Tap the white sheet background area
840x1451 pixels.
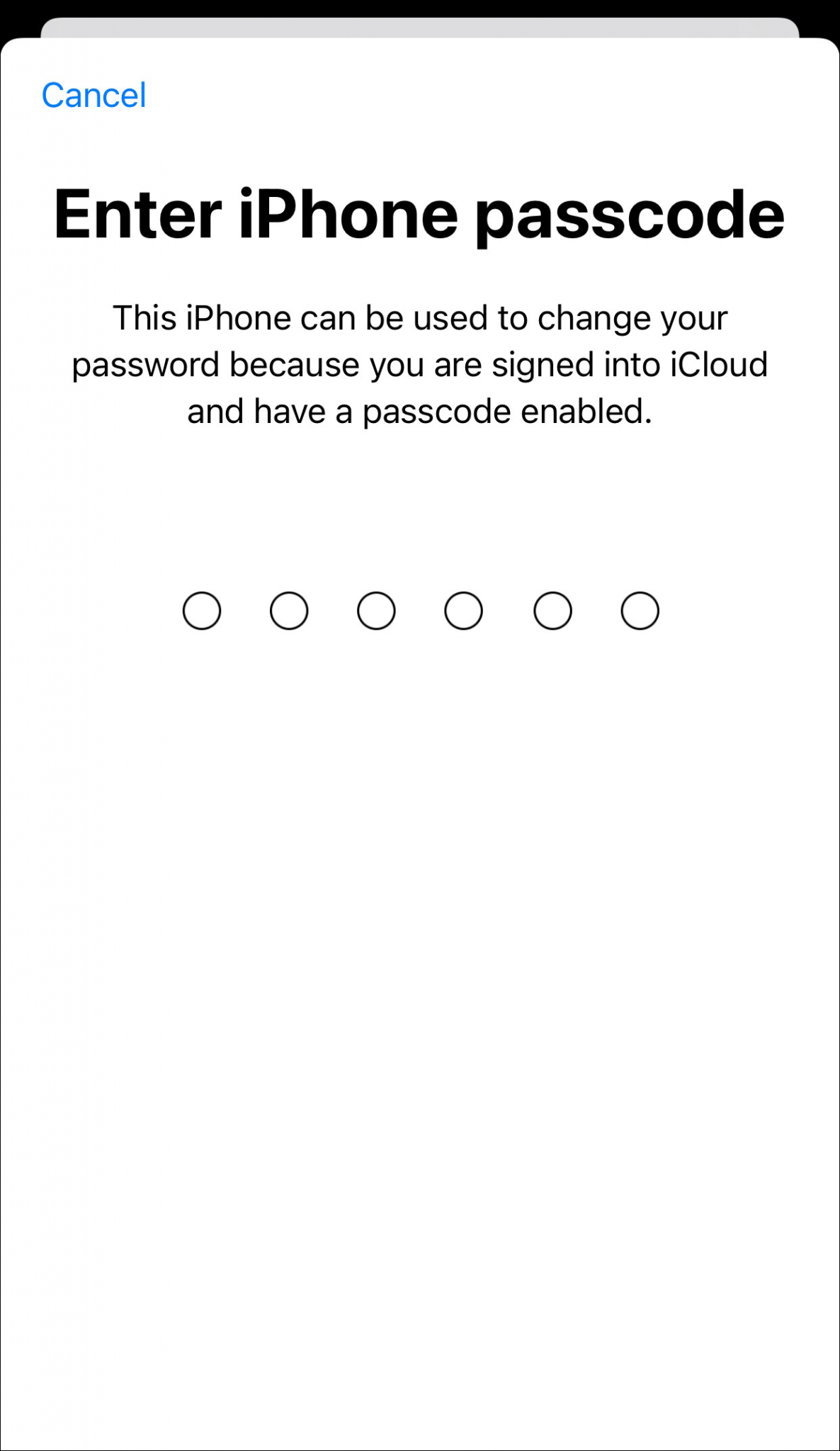point(419,992)
